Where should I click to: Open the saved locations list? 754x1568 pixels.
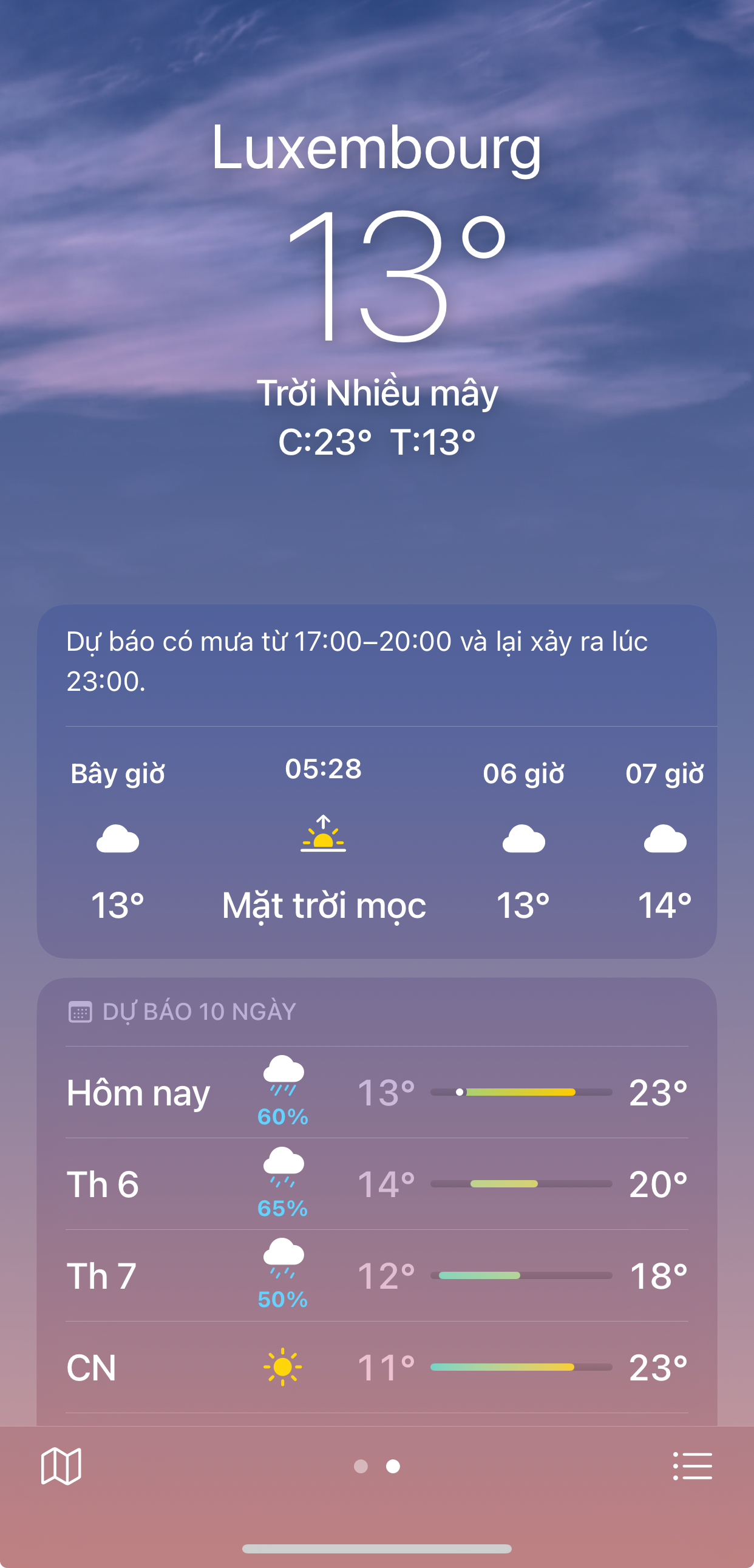(x=693, y=1466)
